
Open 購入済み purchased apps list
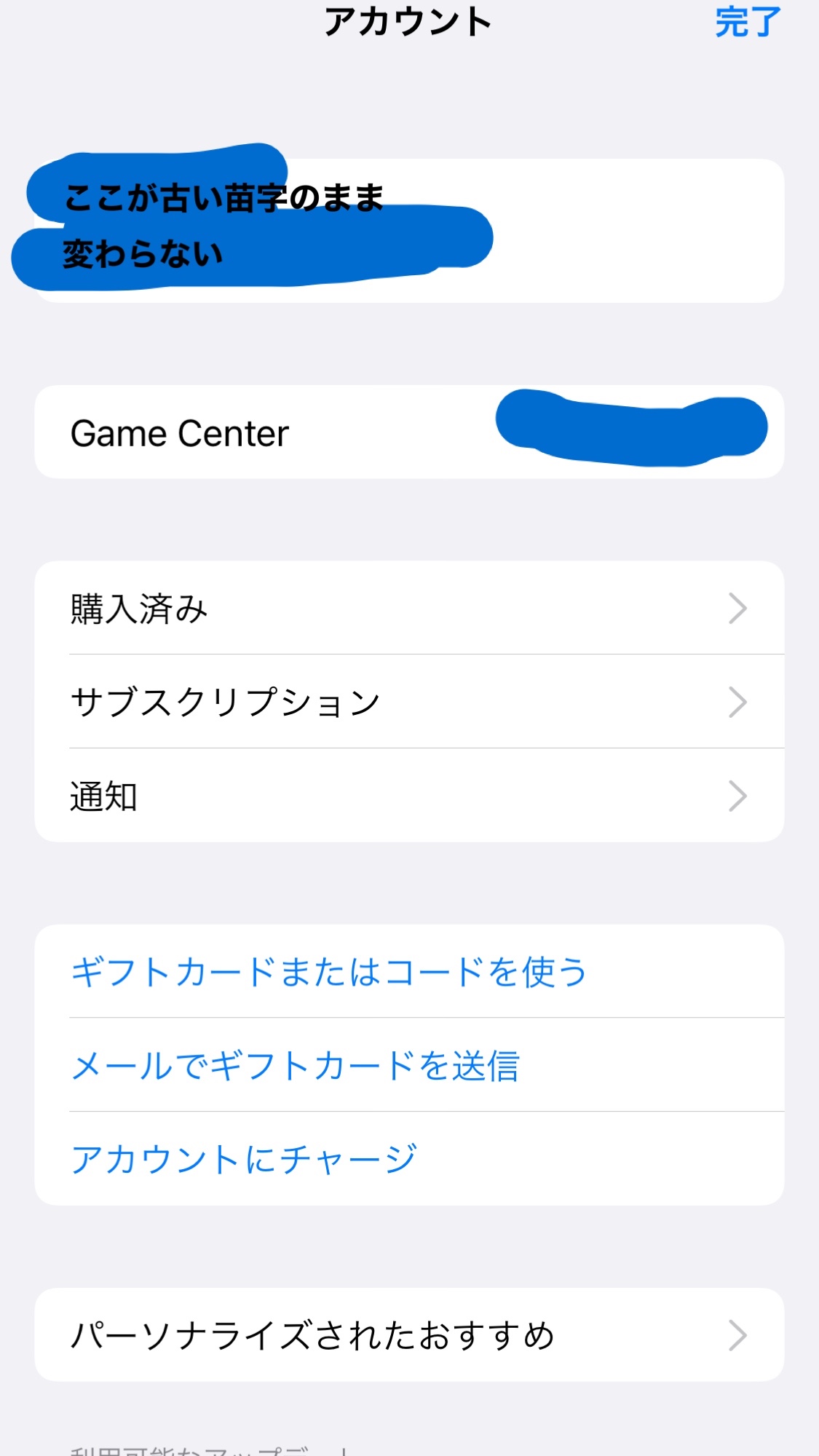click(408, 609)
